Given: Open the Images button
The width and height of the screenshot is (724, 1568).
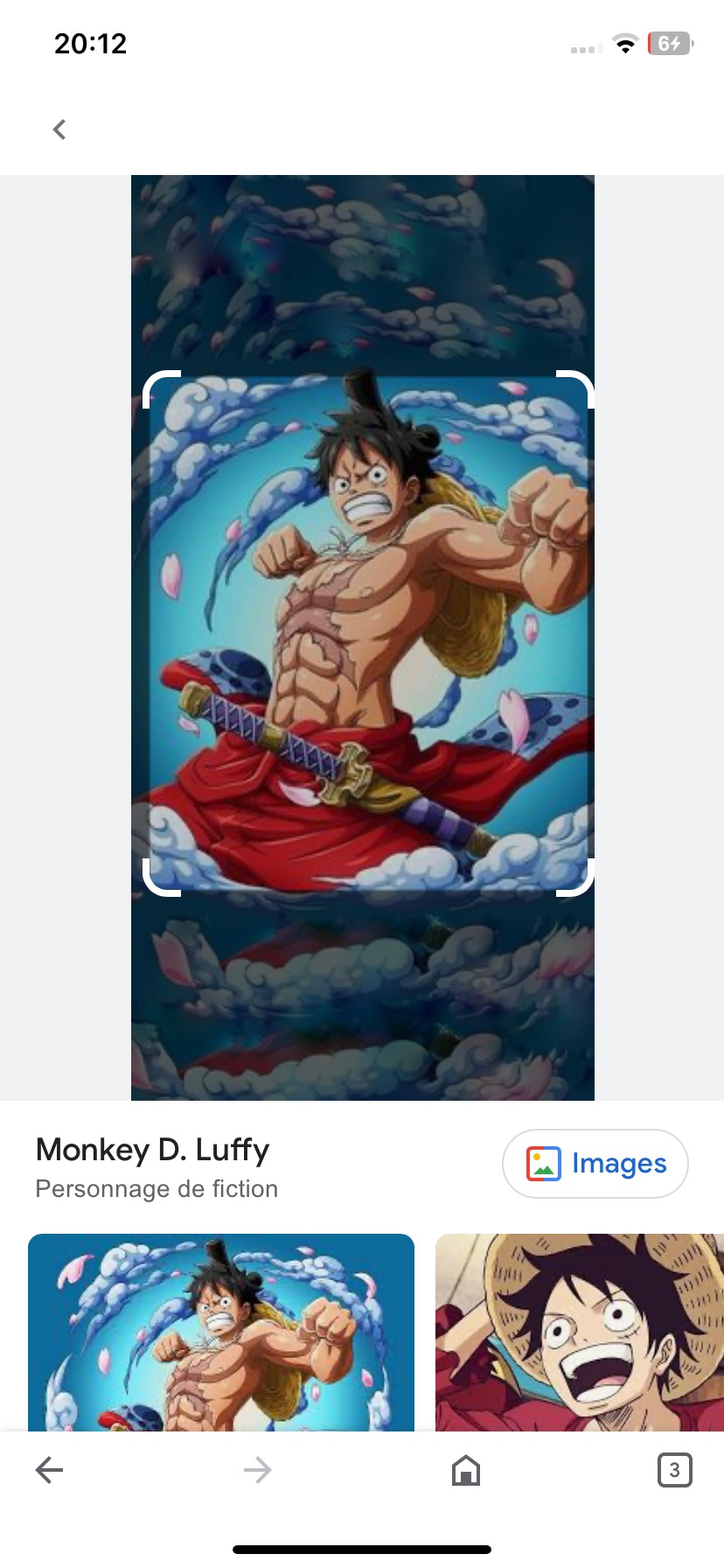Looking at the screenshot, I should click(595, 1163).
